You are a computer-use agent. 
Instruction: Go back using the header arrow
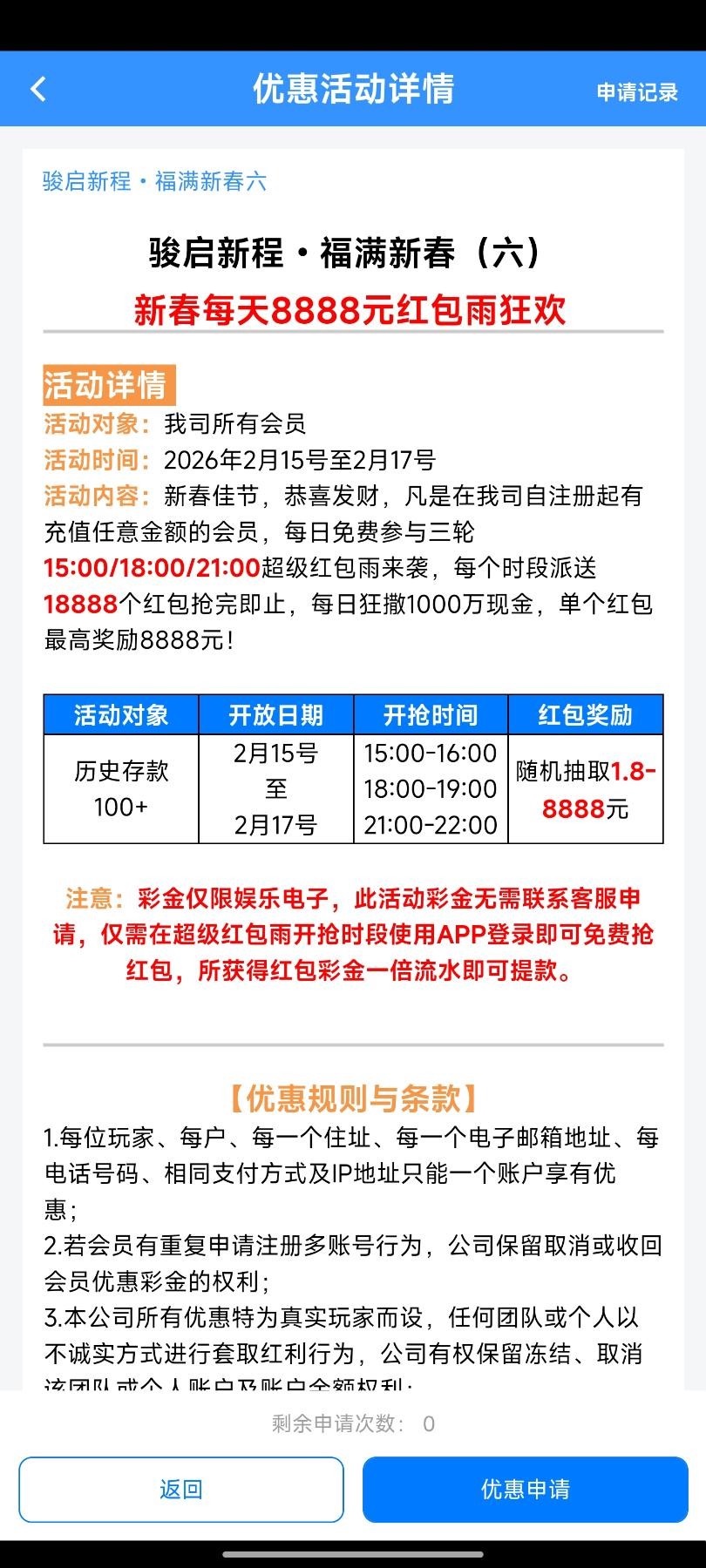pyautogui.click(x=38, y=89)
